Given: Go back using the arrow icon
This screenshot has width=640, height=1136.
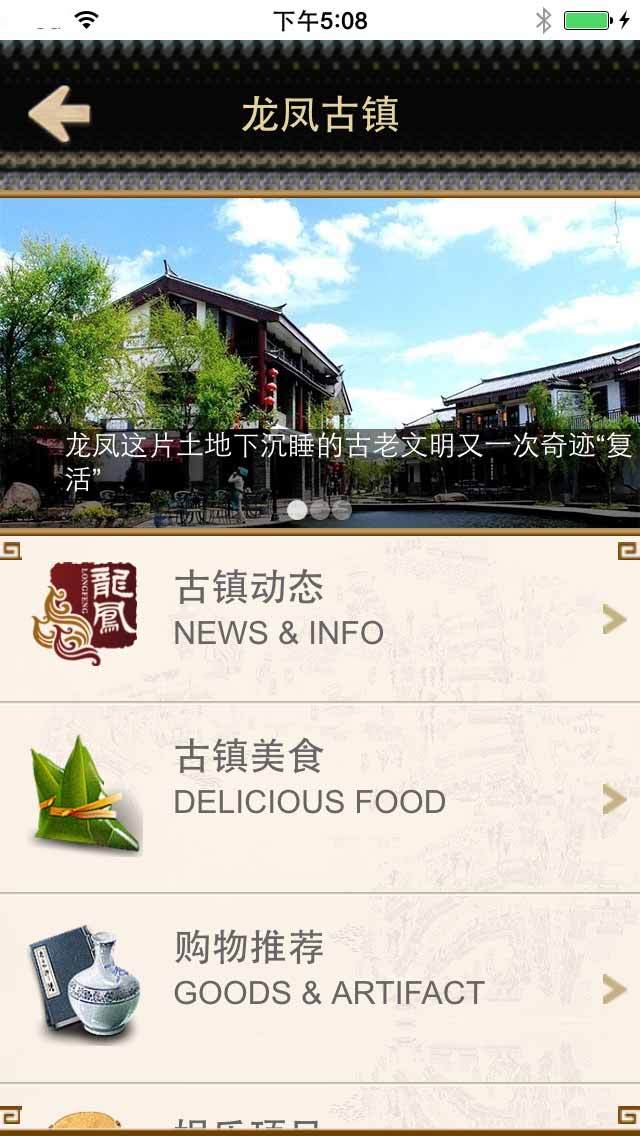Looking at the screenshot, I should 60,113.
